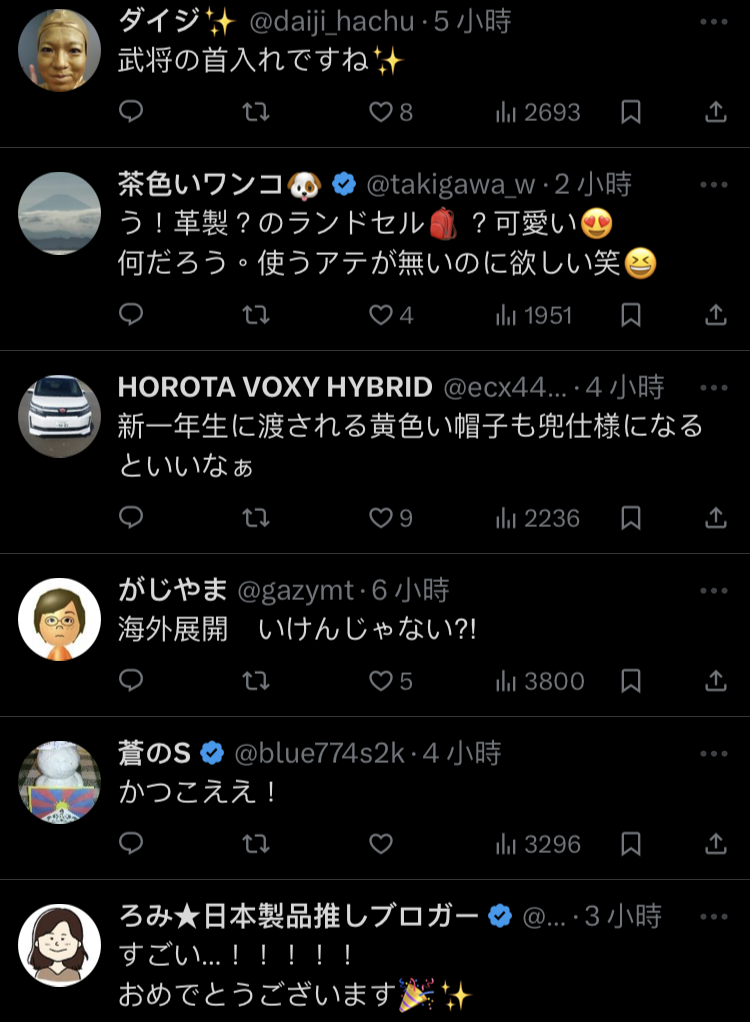Open がじやま's profile avatar
Viewport: 750px width, 1022px height.
[x=60, y=619]
